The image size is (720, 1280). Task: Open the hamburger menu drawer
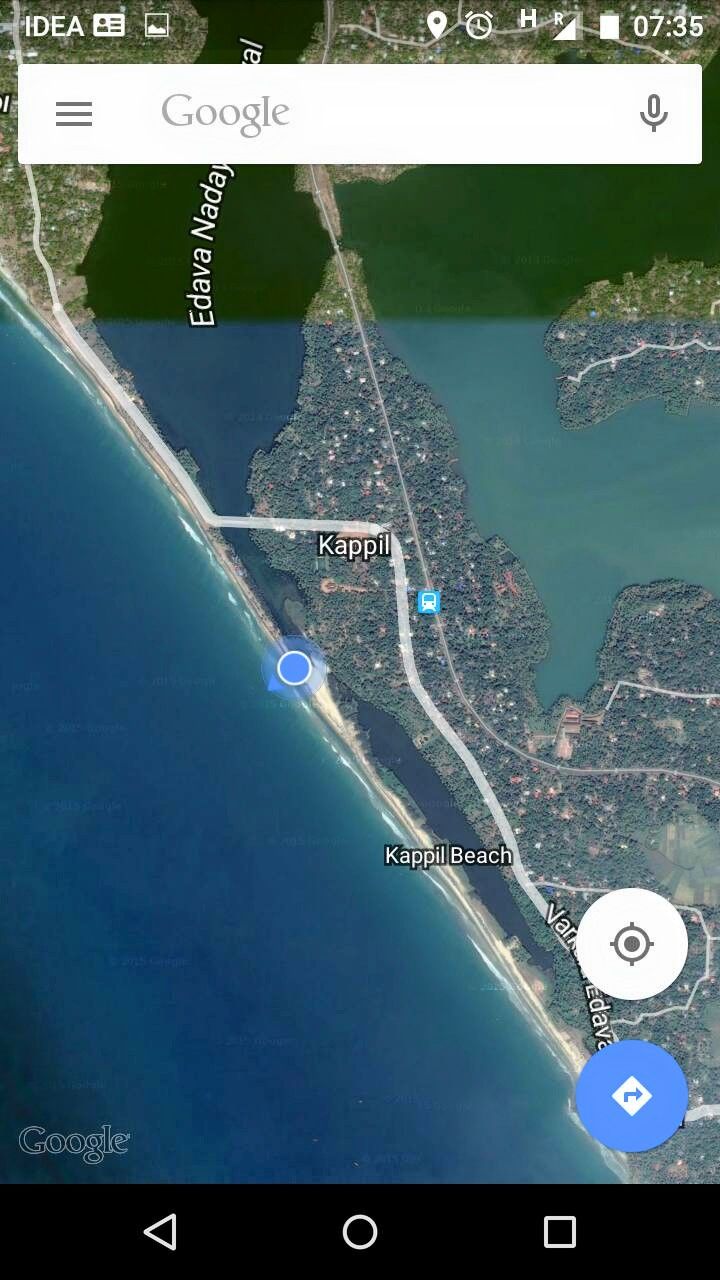[x=74, y=114]
